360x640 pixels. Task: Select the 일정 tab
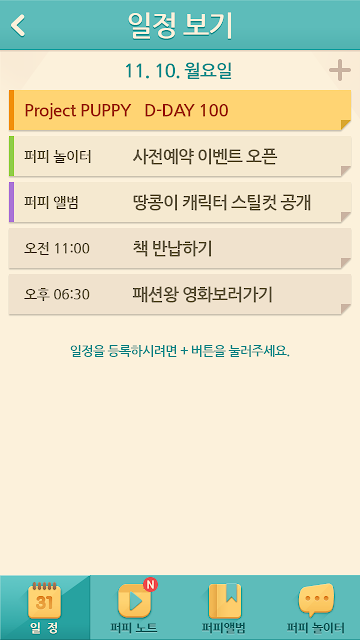coord(45,608)
